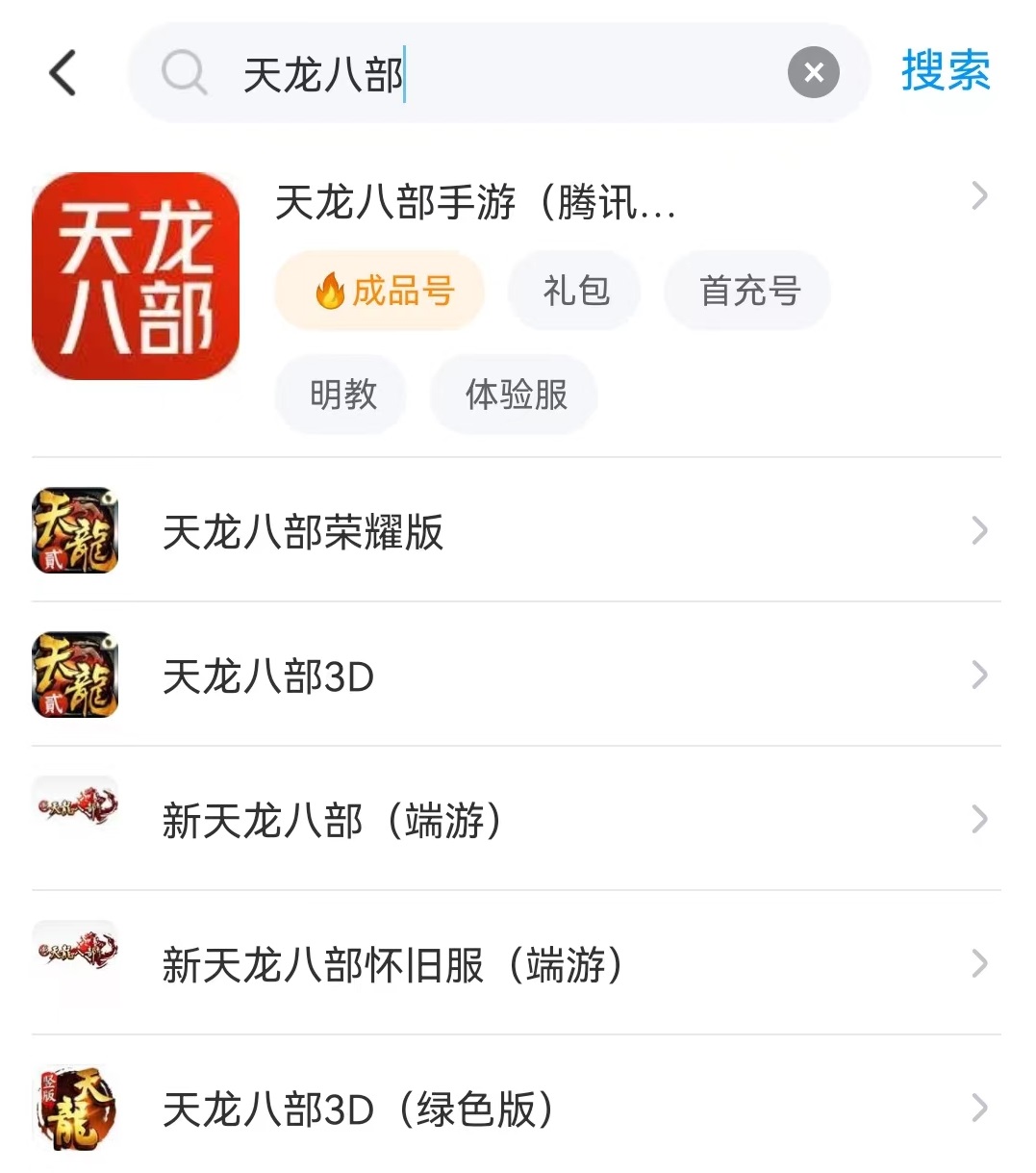Clear the search text with the X
Image resolution: width=1036 pixels, height=1173 pixels.
813,73
